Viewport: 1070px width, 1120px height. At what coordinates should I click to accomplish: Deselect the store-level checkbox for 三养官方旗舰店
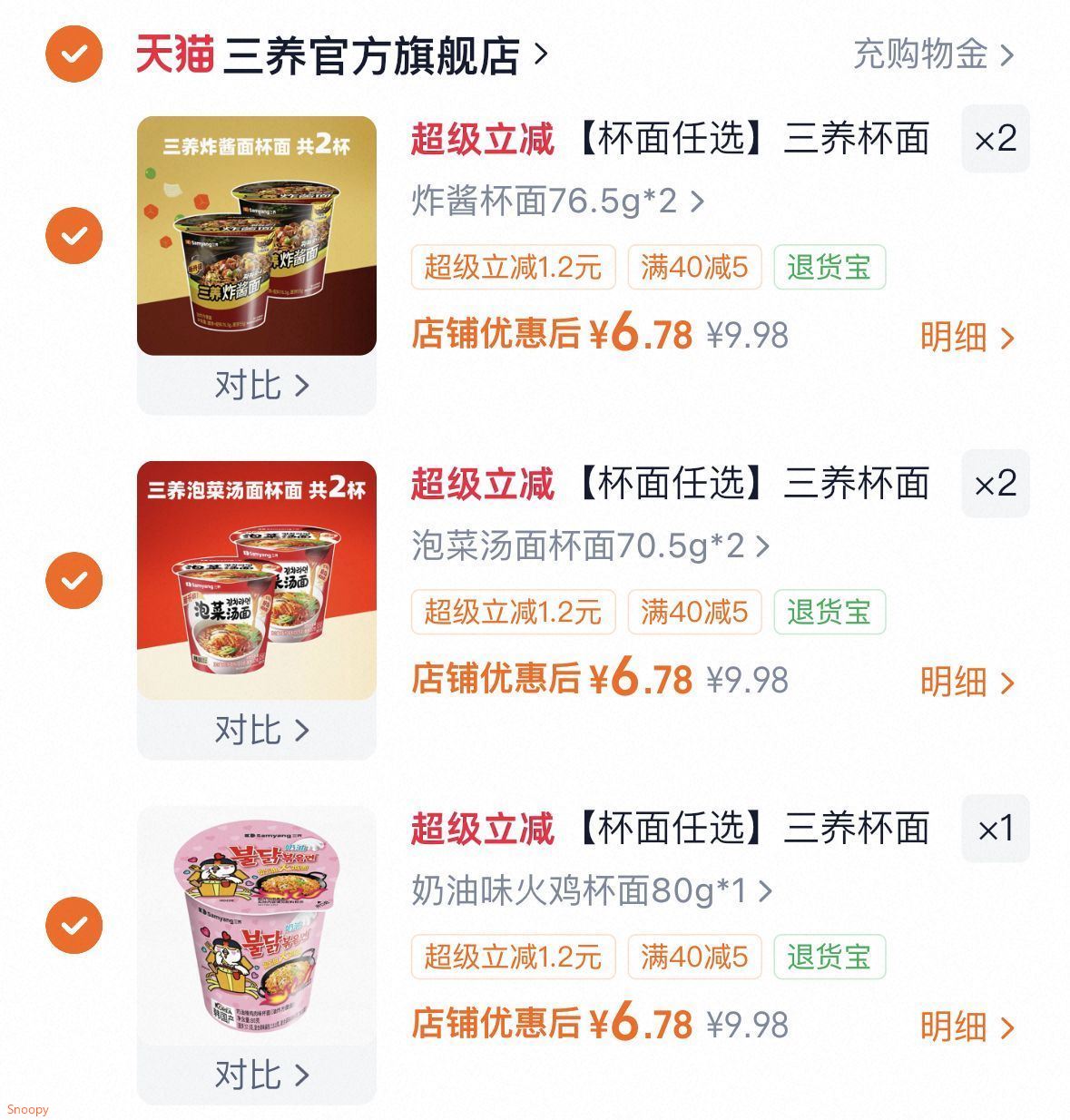[x=73, y=53]
